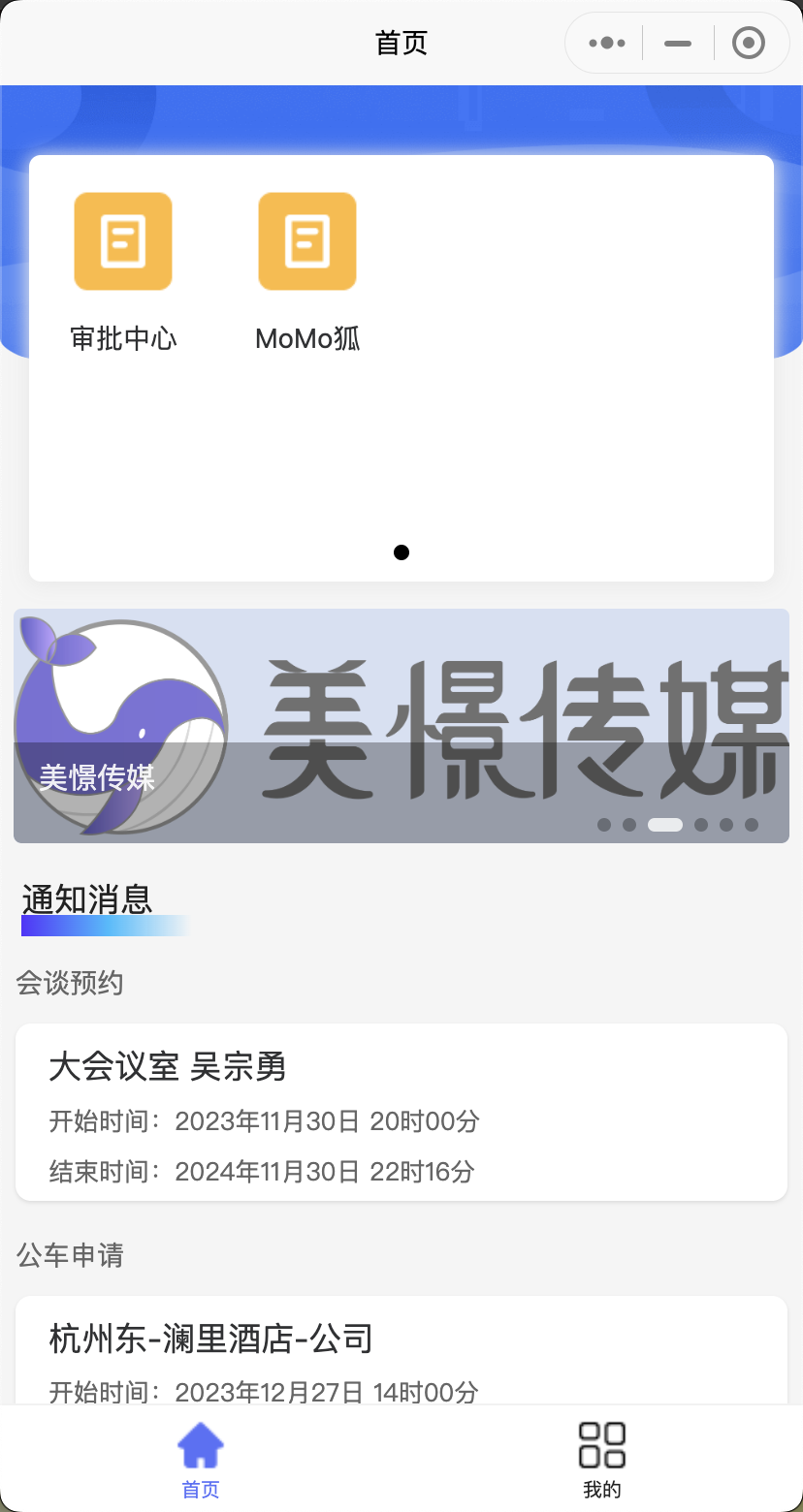Tap the 美憬传媒 banner image
The height and width of the screenshot is (1512, 803).
pos(401,724)
